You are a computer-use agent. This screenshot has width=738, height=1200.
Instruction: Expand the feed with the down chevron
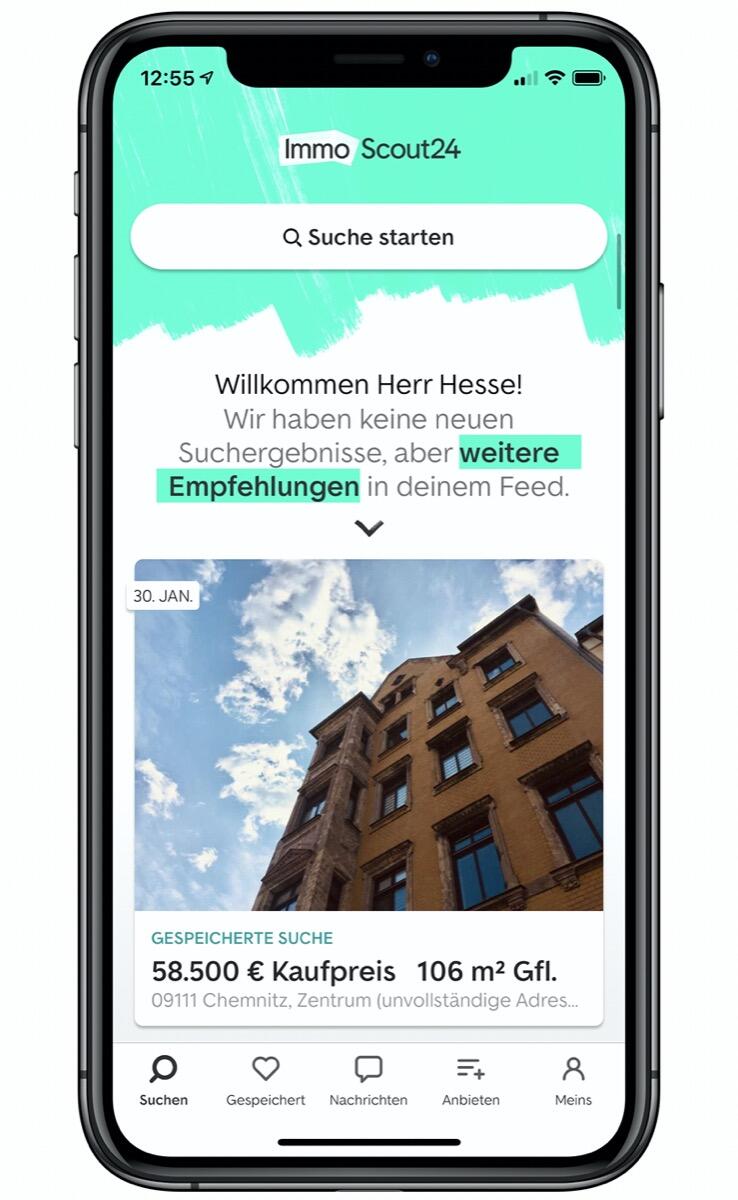[x=369, y=528]
